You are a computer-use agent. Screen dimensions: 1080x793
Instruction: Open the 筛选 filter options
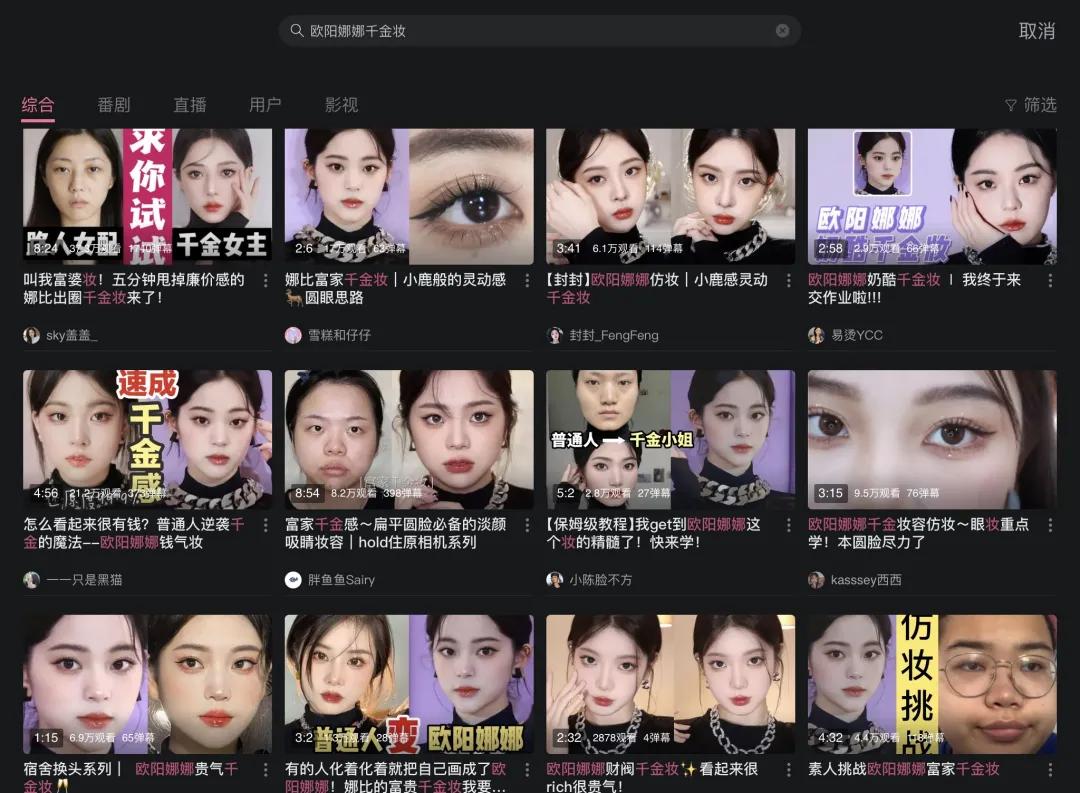tap(1030, 105)
